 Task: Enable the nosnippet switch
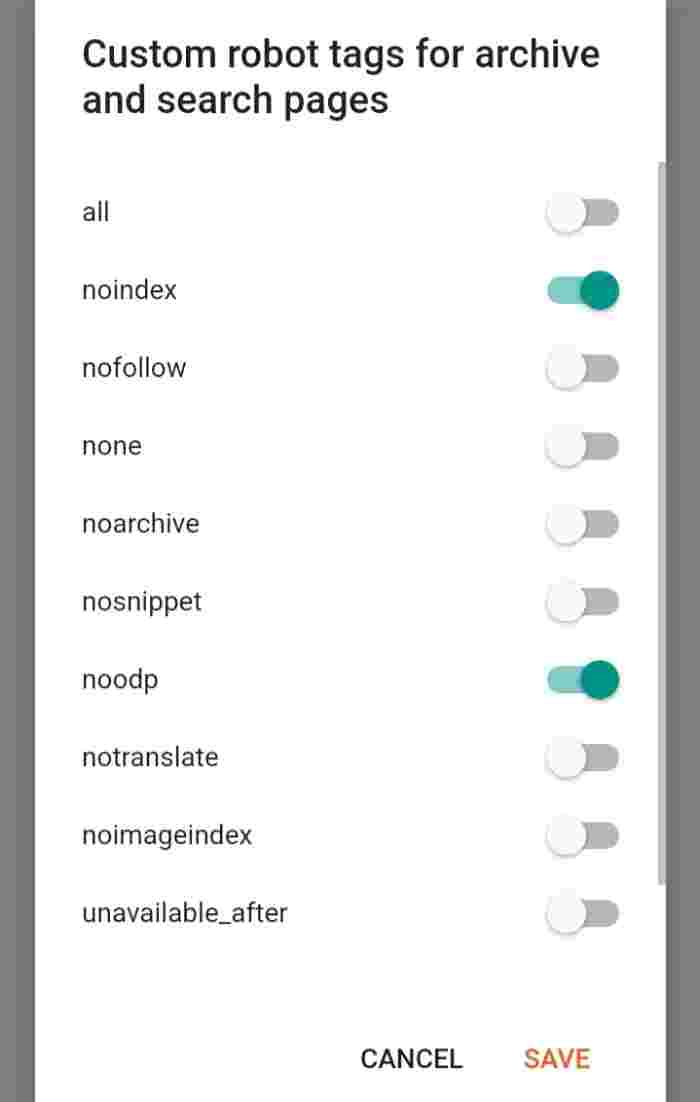[583, 602]
